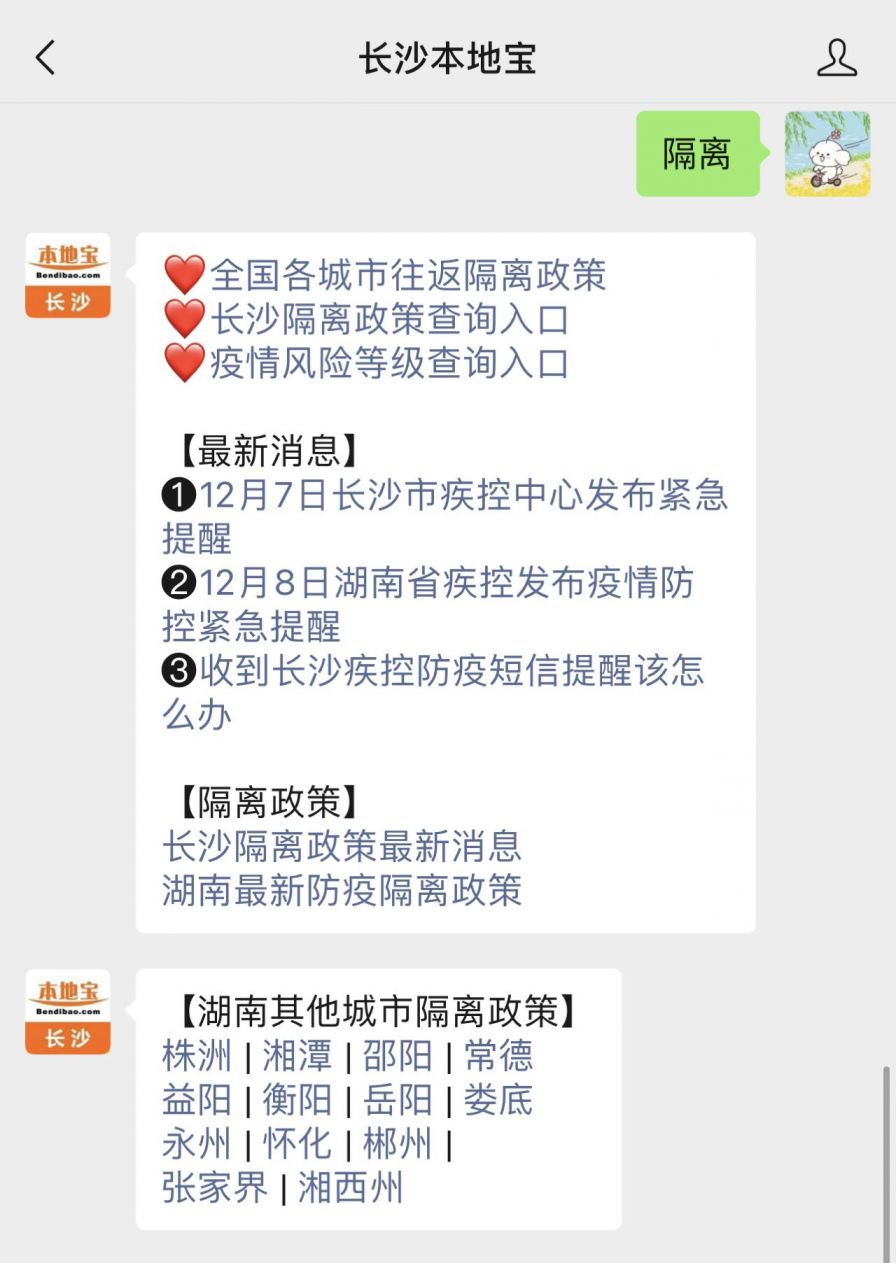View 湘潭 isolation policy

[297, 1056]
